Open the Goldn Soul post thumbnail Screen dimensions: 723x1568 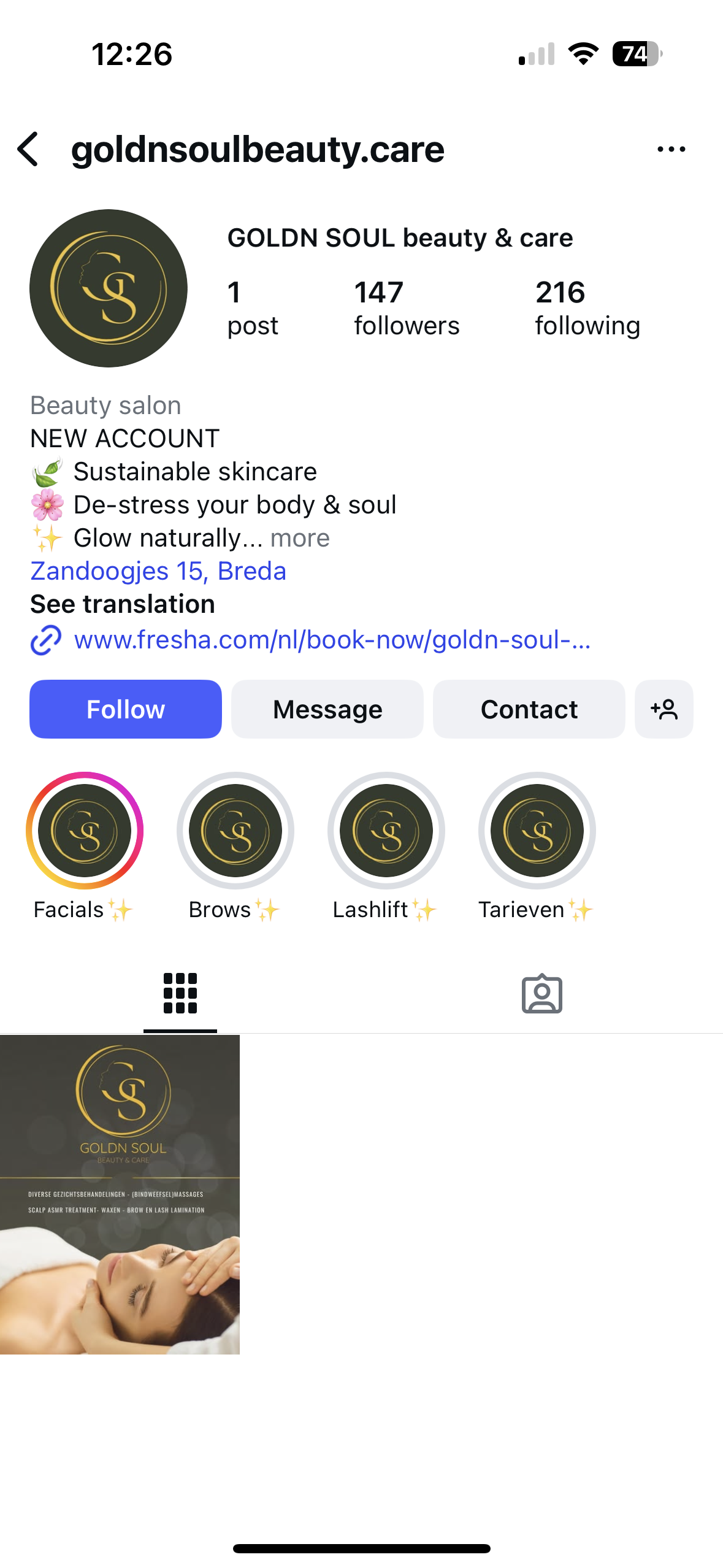[120, 1194]
